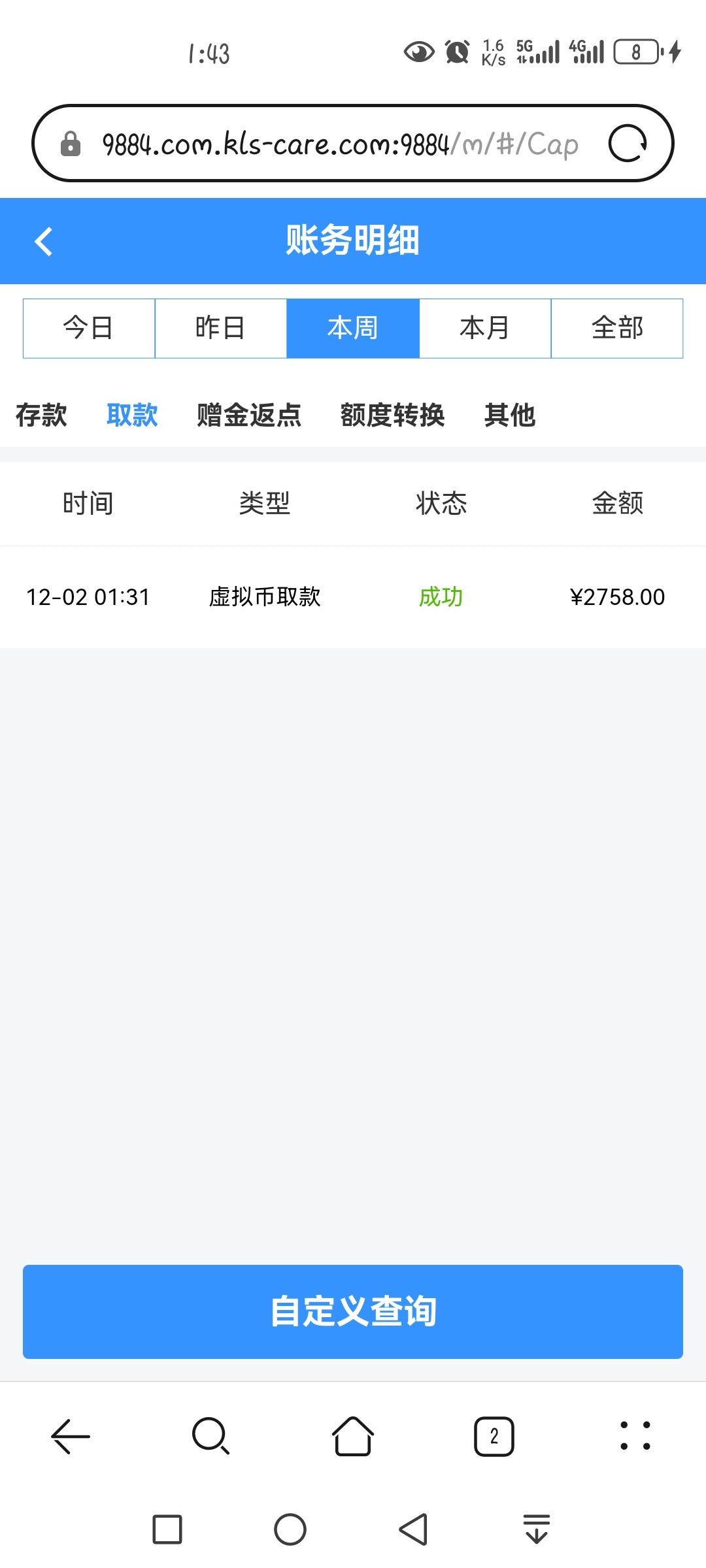This screenshot has height=1568, width=706.
Task: Show records for 本月
Action: click(485, 328)
